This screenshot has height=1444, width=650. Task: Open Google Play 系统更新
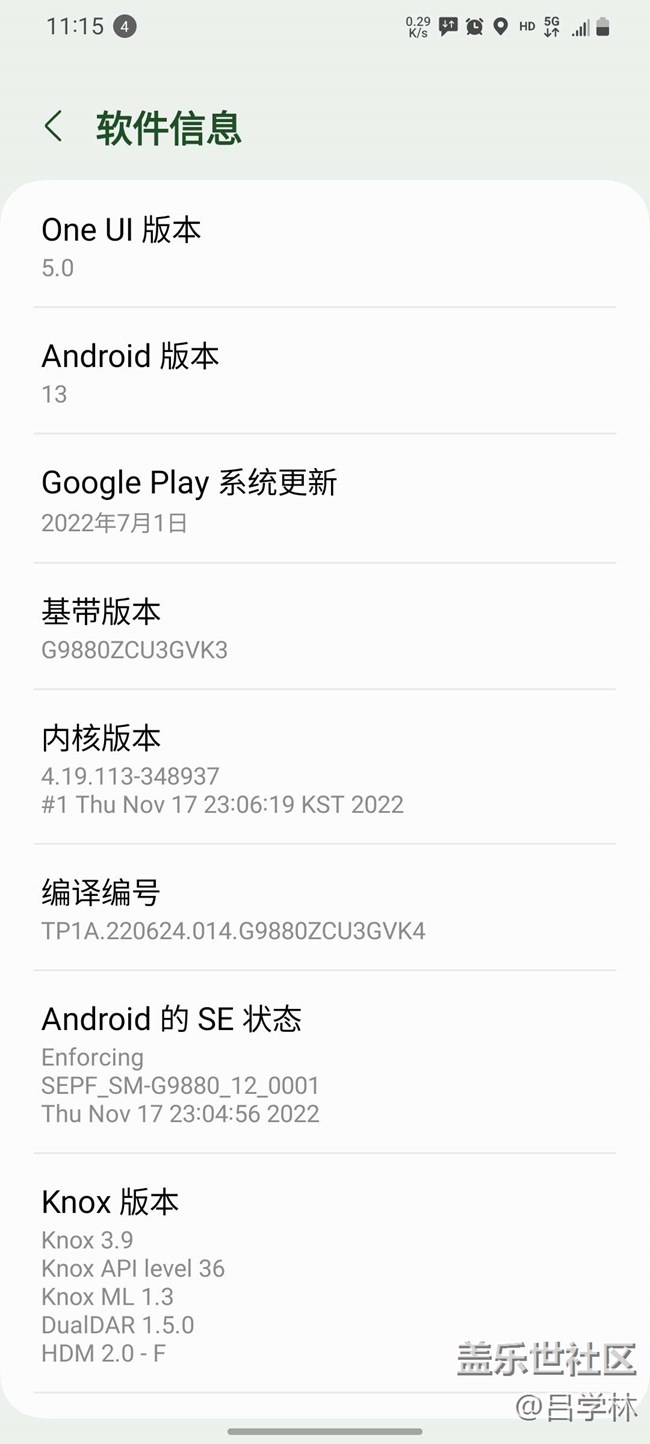(324, 500)
